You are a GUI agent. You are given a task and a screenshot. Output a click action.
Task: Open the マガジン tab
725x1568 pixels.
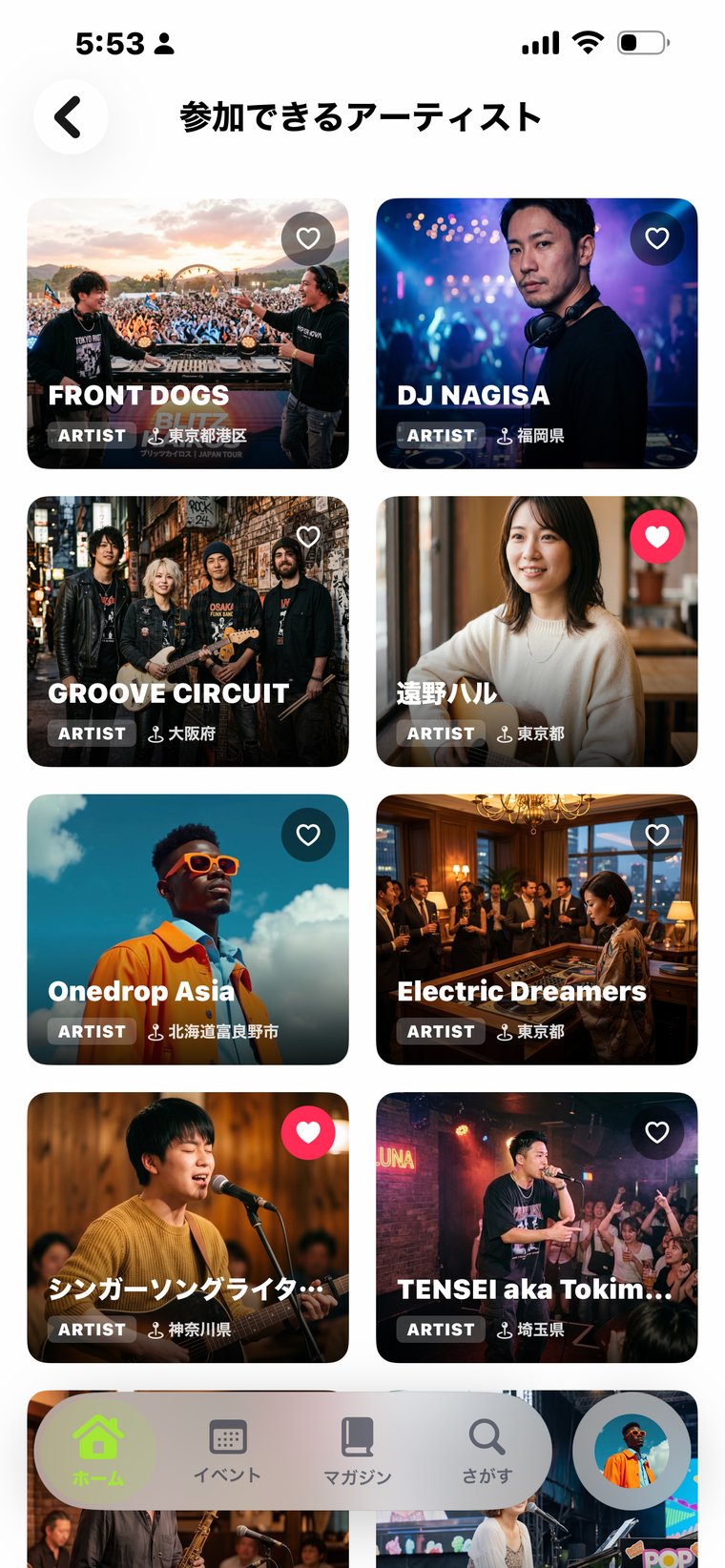pos(358,1451)
